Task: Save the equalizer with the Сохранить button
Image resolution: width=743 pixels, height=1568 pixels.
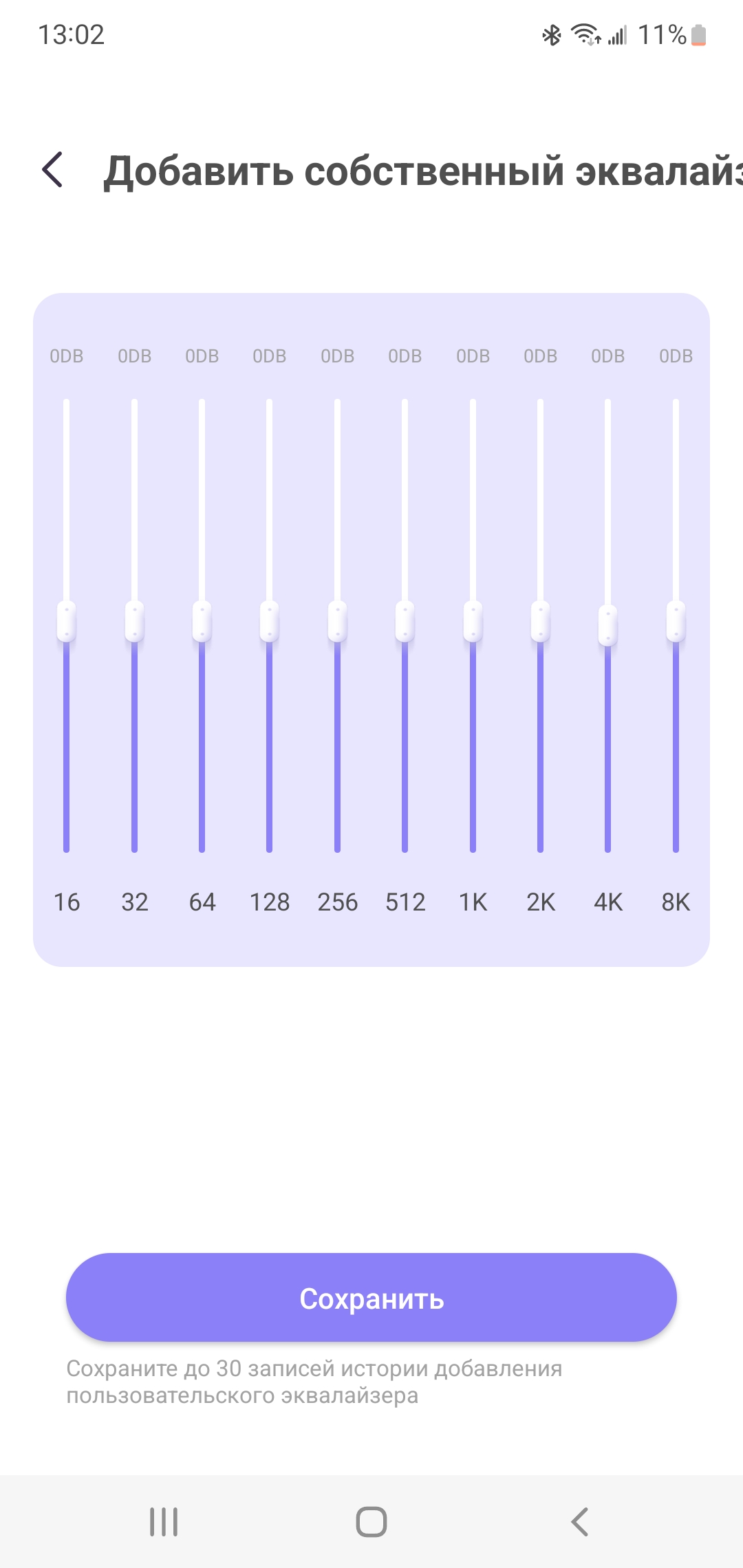Action: [371, 1298]
